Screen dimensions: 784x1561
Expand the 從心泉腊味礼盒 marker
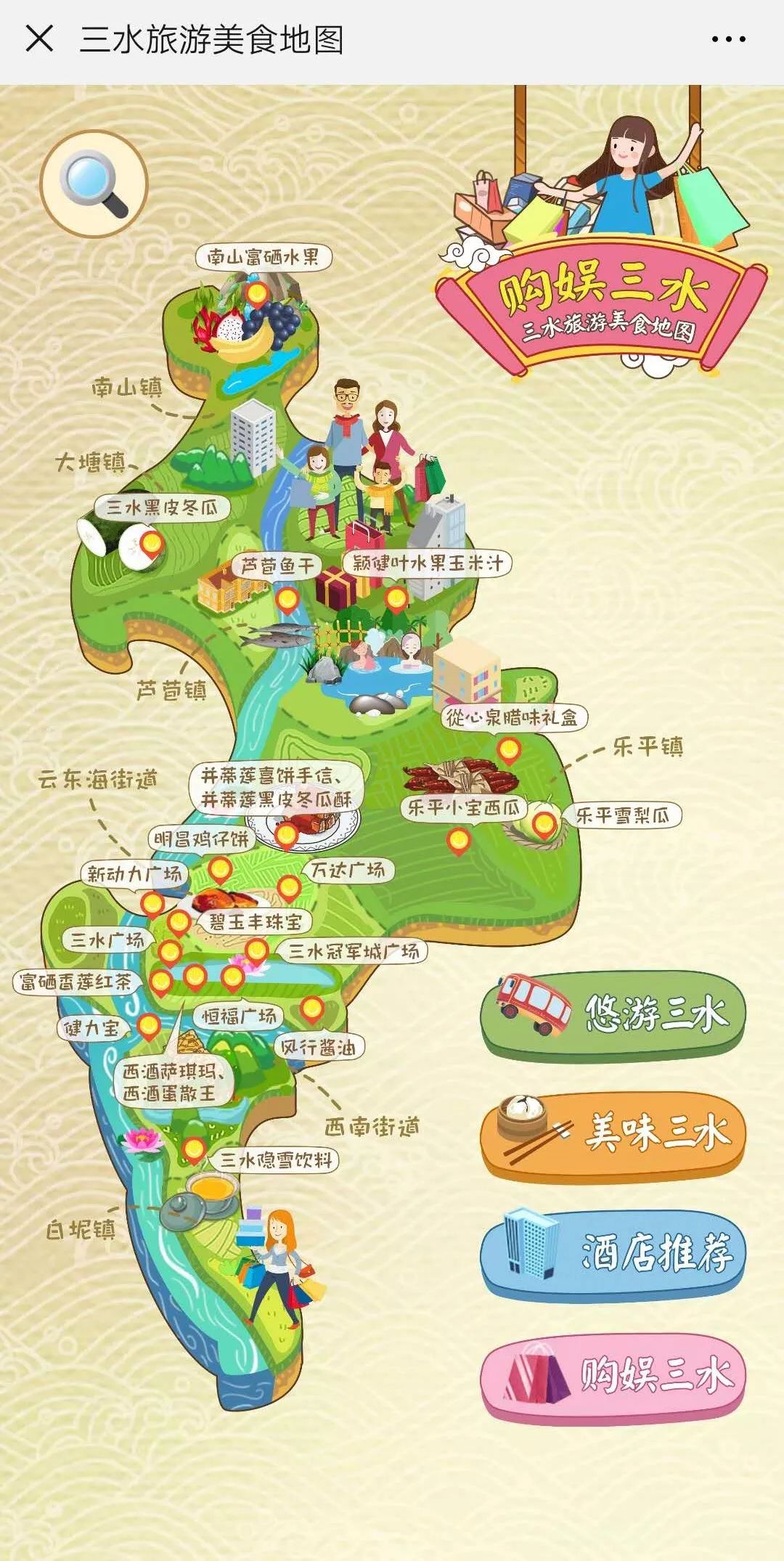point(509,750)
